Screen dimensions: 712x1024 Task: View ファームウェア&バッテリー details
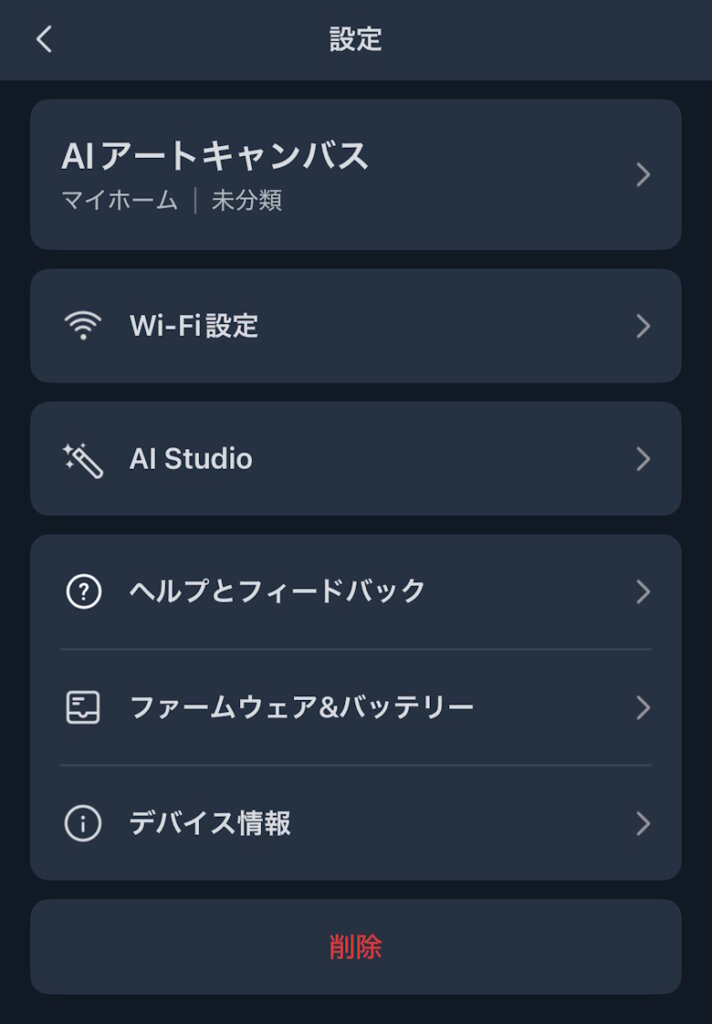coord(355,708)
